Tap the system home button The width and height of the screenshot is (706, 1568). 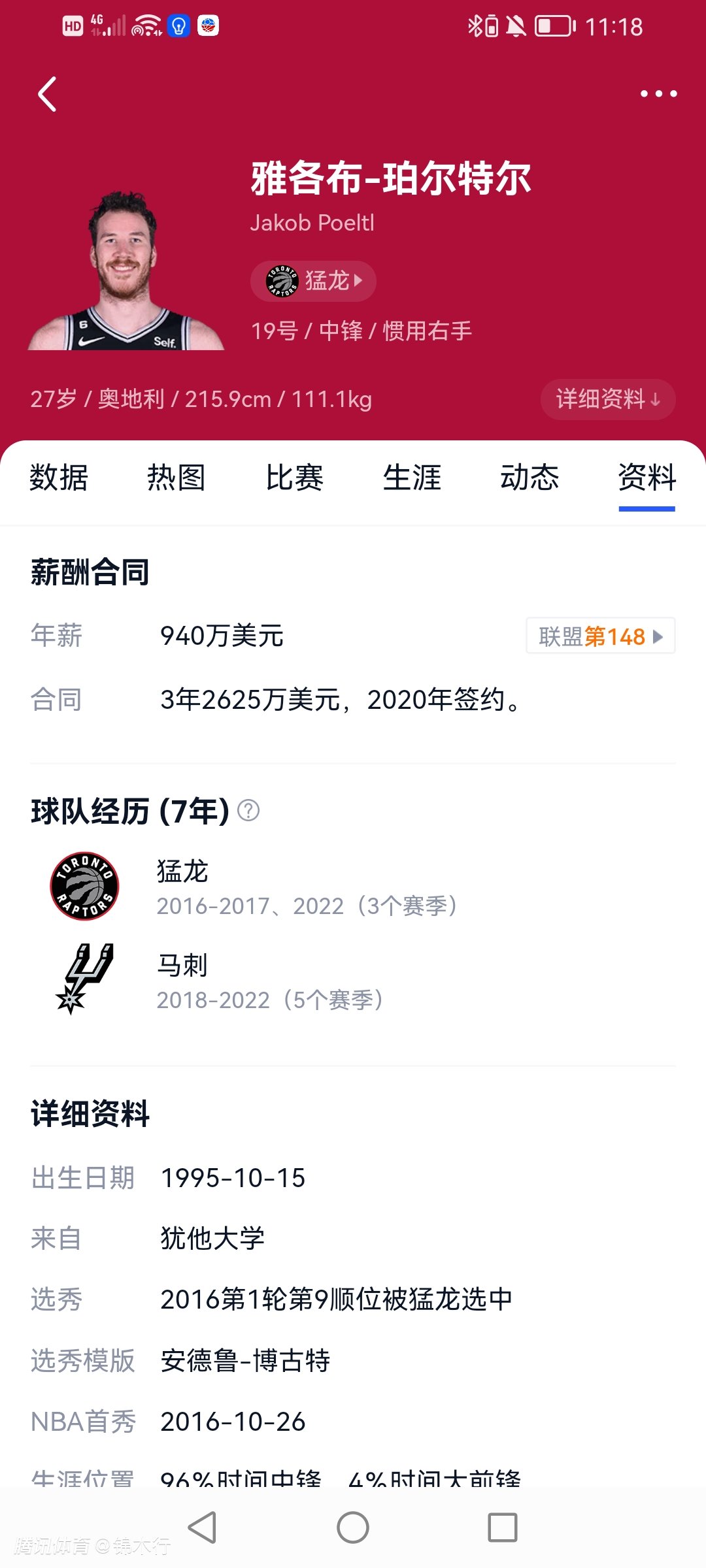click(353, 1527)
